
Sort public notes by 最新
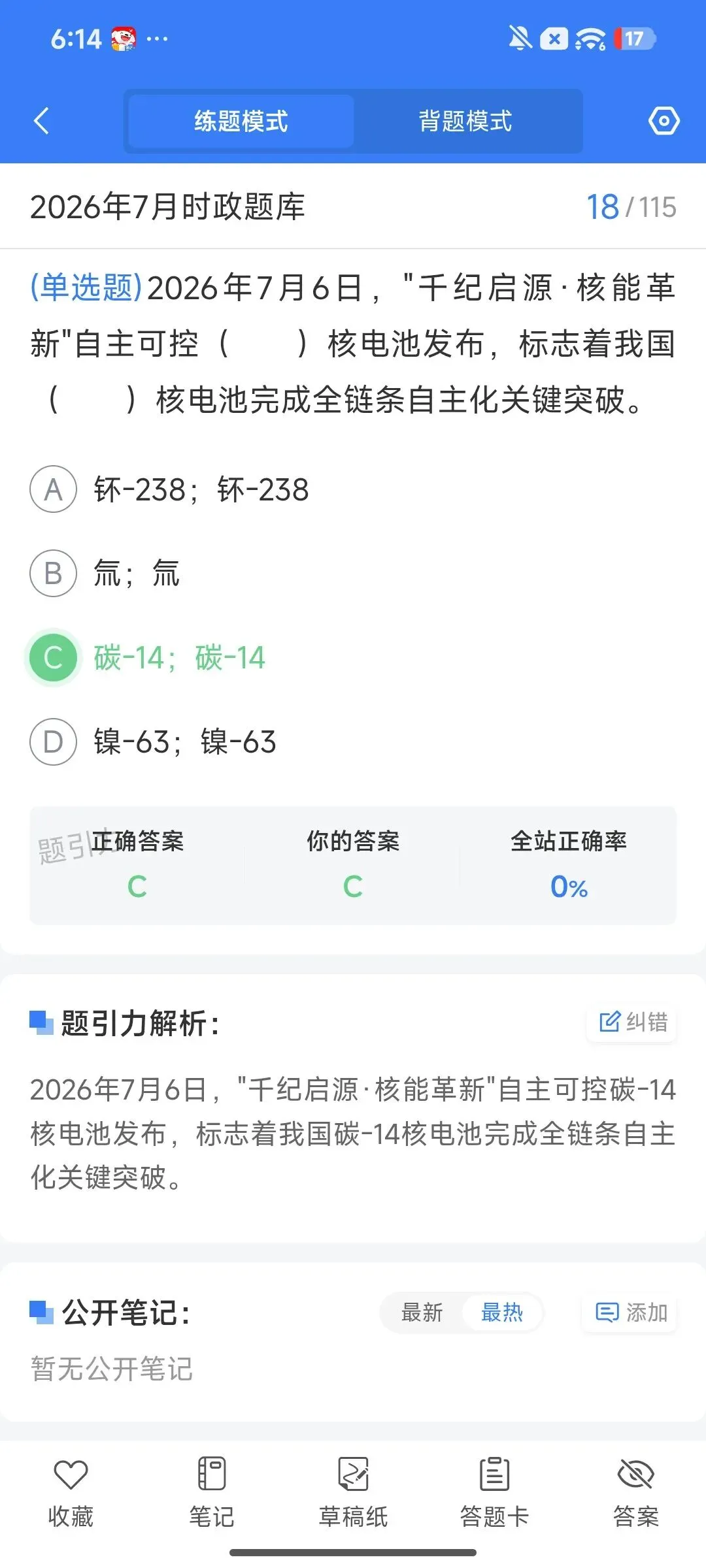pyautogui.click(x=422, y=1313)
